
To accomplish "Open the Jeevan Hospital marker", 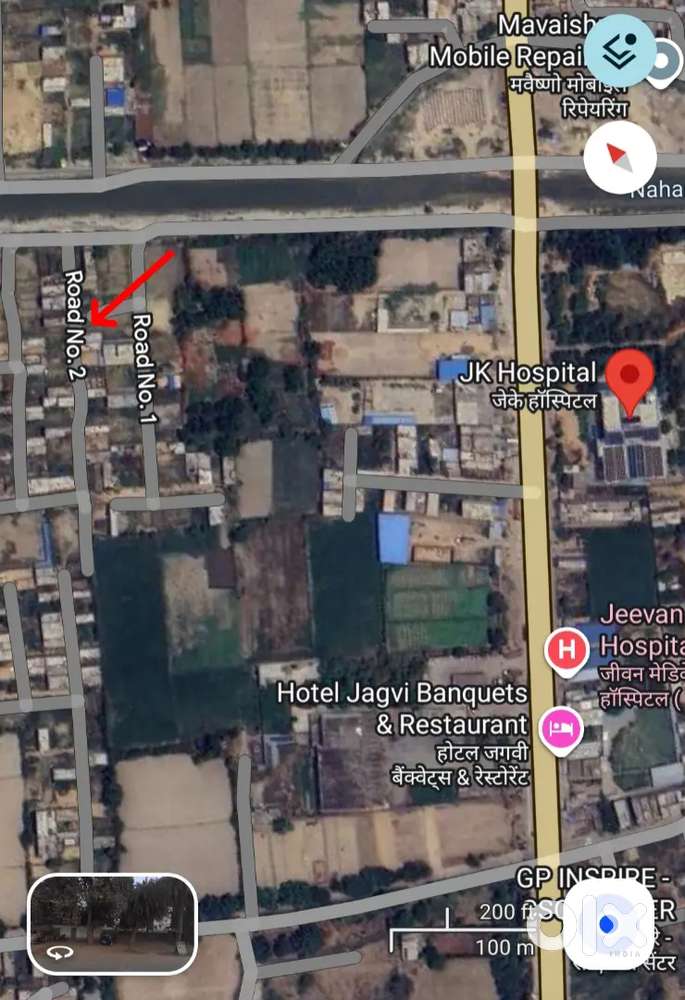I will [x=567, y=651].
